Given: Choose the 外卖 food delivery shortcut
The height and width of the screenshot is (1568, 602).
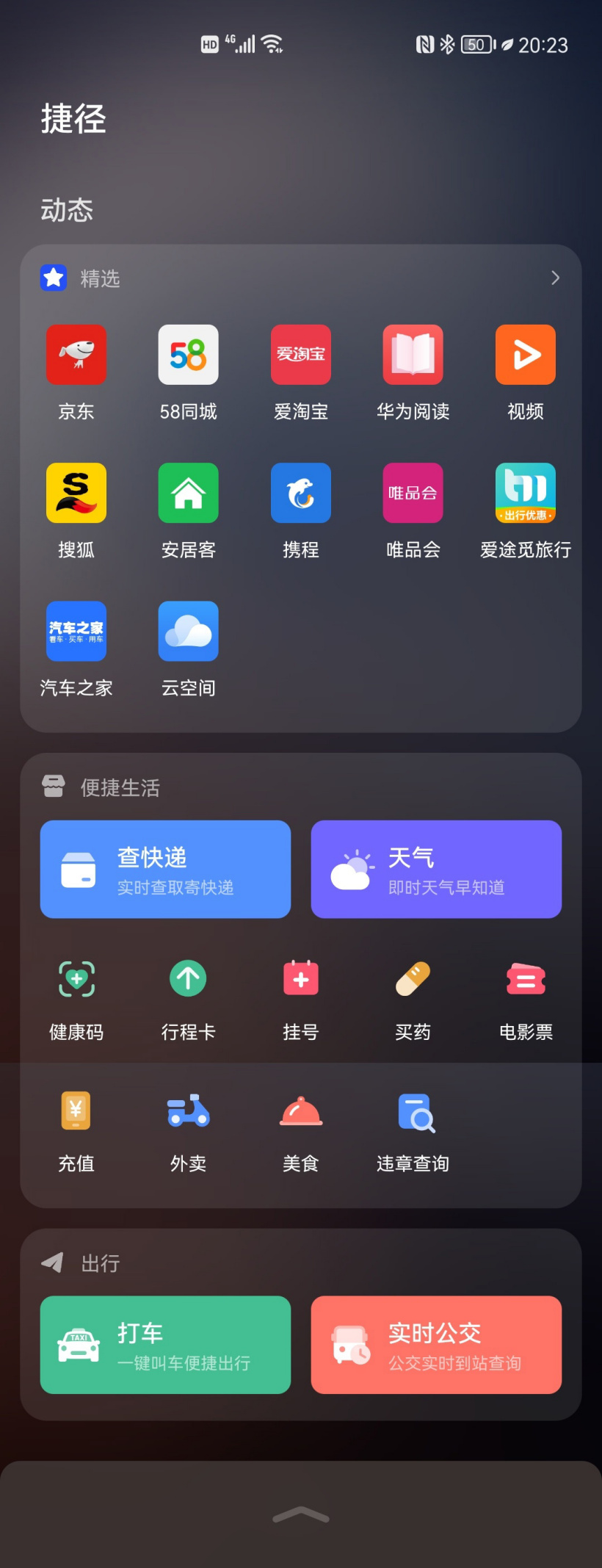Looking at the screenshot, I should tap(189, 1111).
